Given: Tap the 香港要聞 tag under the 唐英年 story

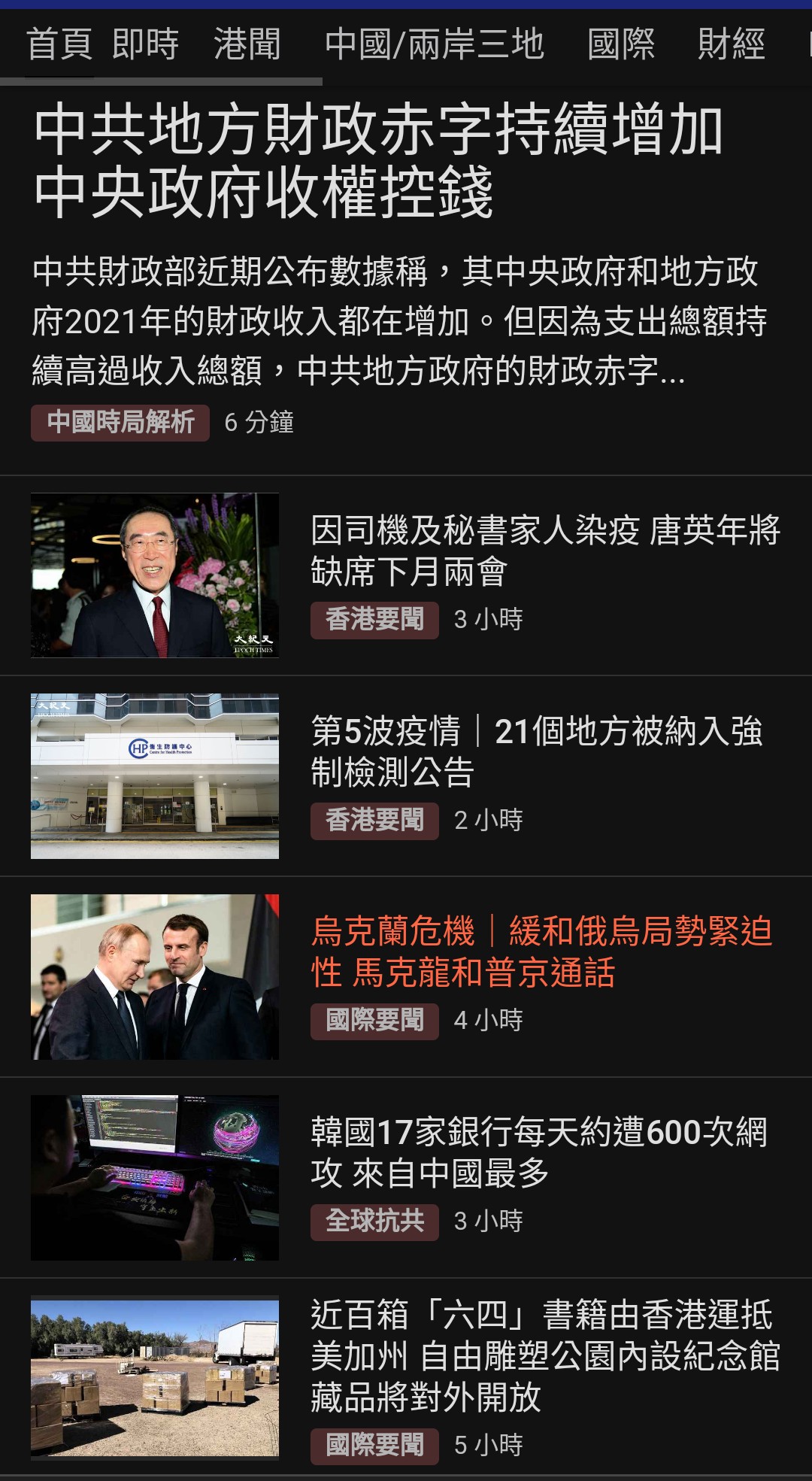Looking at the screenshot, I should (374, 620).
